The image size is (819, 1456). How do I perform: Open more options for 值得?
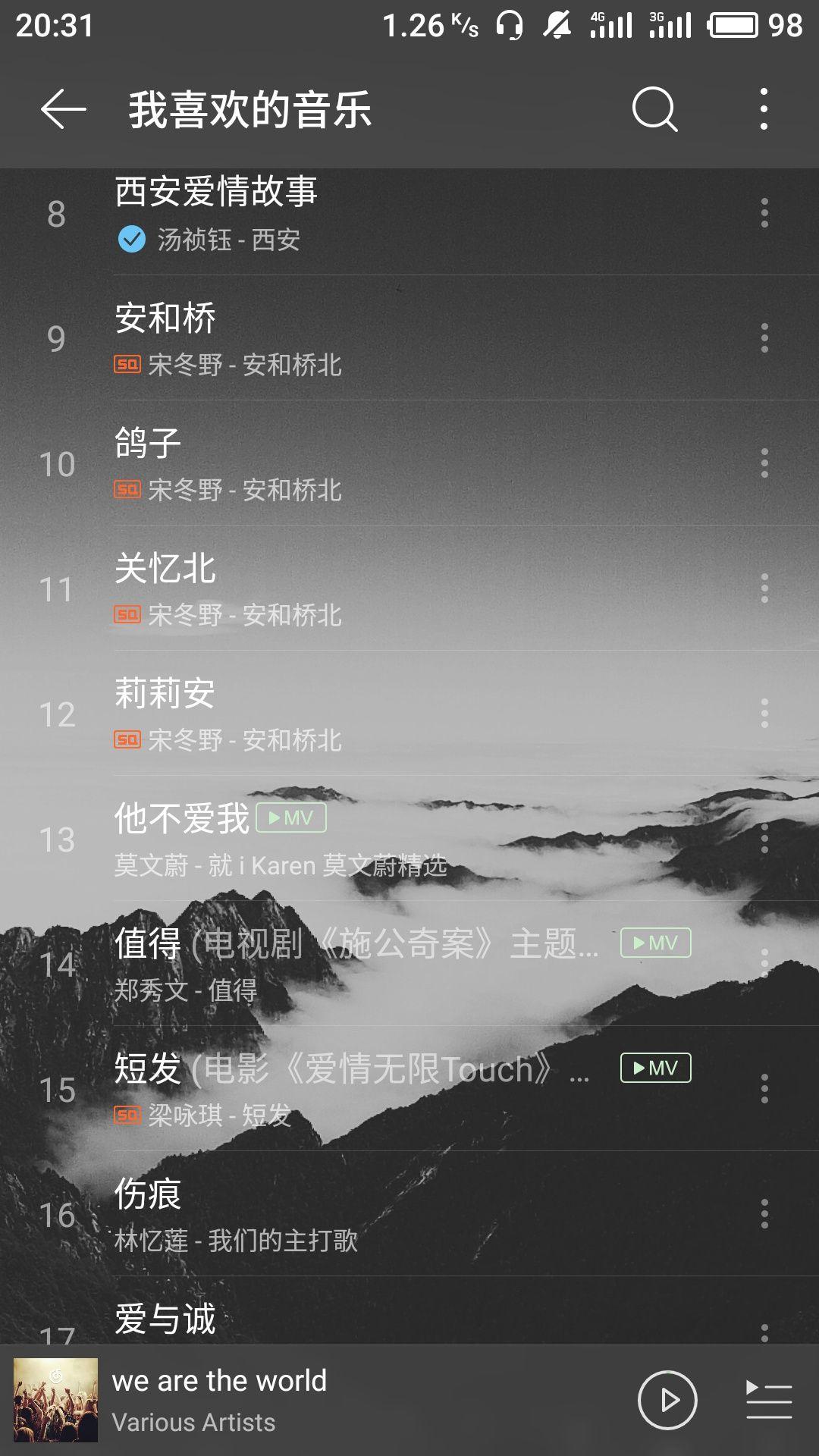764,964
